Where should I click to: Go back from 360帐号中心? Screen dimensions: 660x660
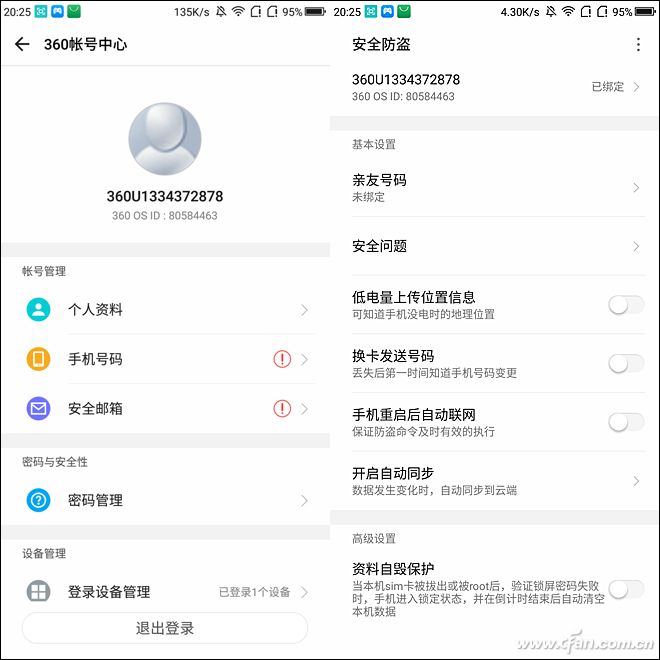tap(22, 45)
